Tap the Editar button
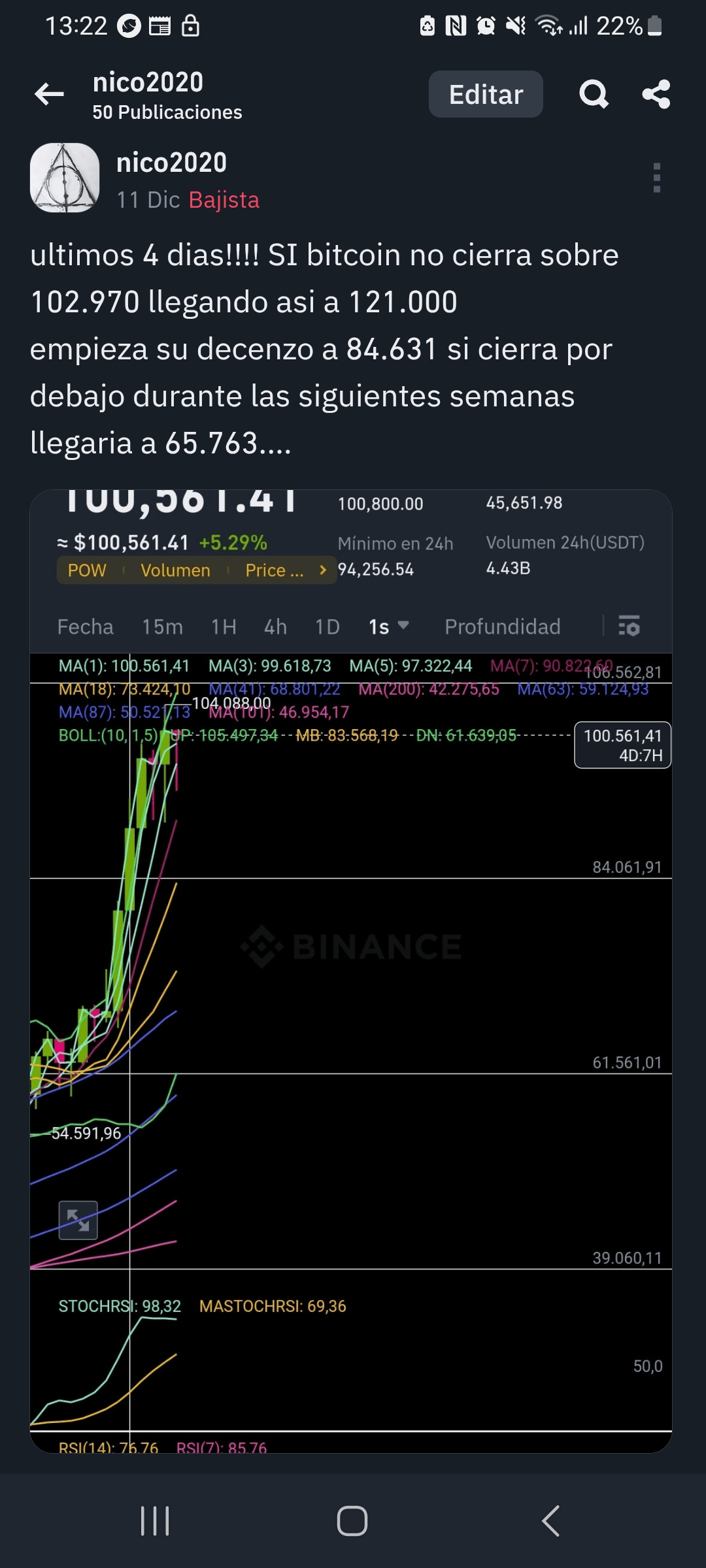The image size is (706, 1568). (486, 95)
